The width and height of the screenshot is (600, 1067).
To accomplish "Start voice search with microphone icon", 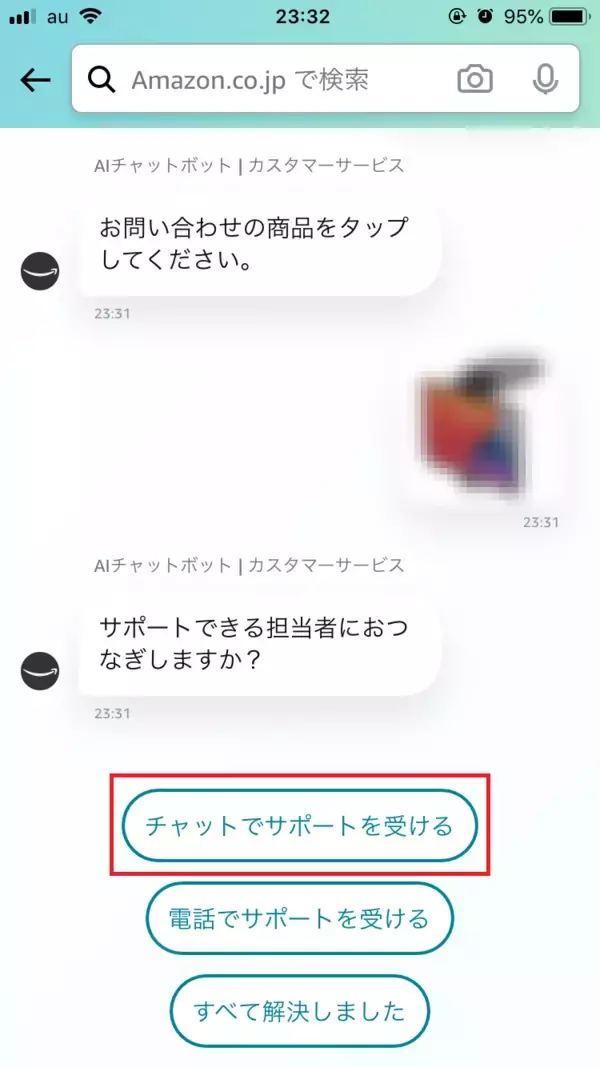I will click(x=545, y=80).
